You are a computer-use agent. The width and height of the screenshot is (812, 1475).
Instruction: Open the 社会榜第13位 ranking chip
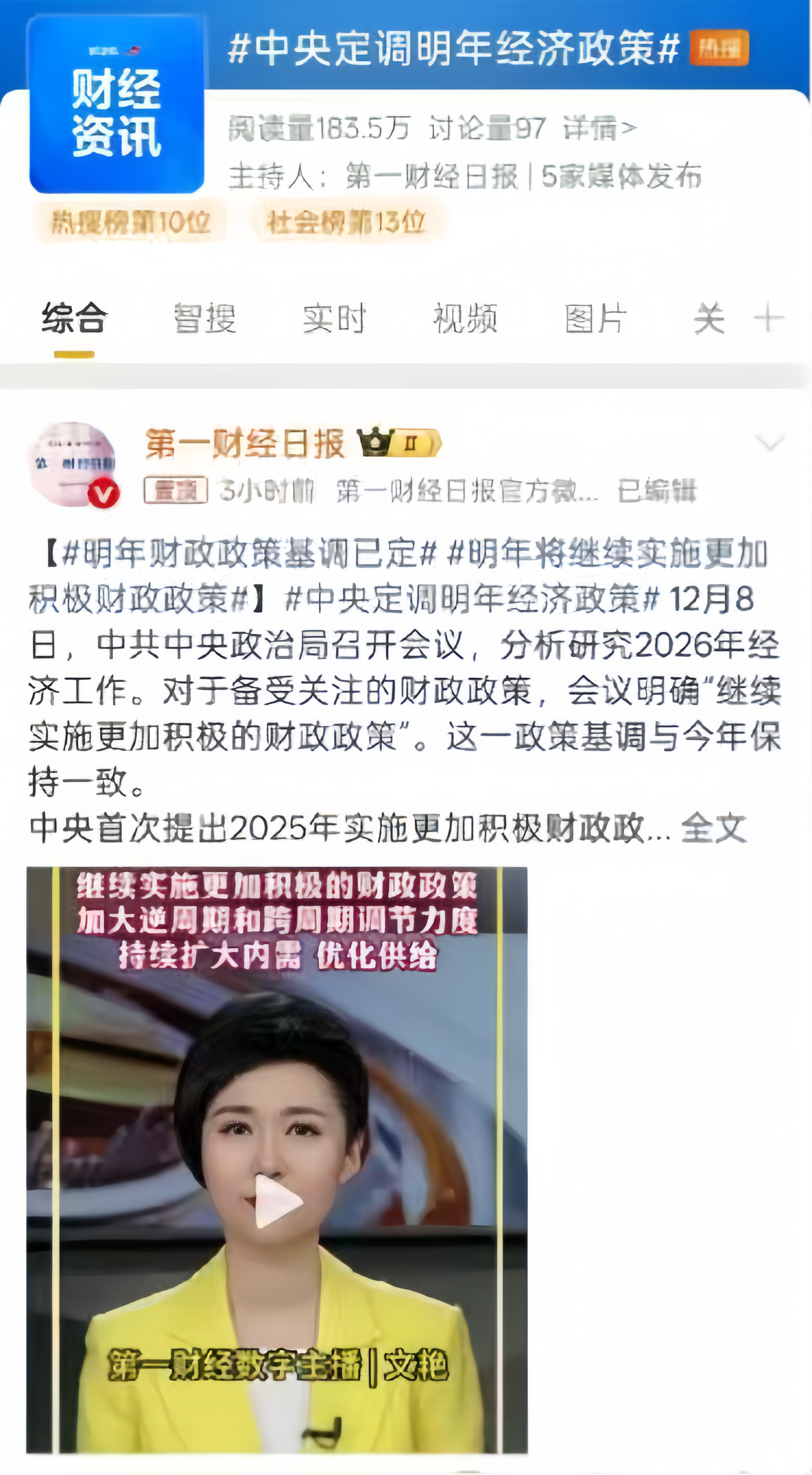click(x=346, y=223)
